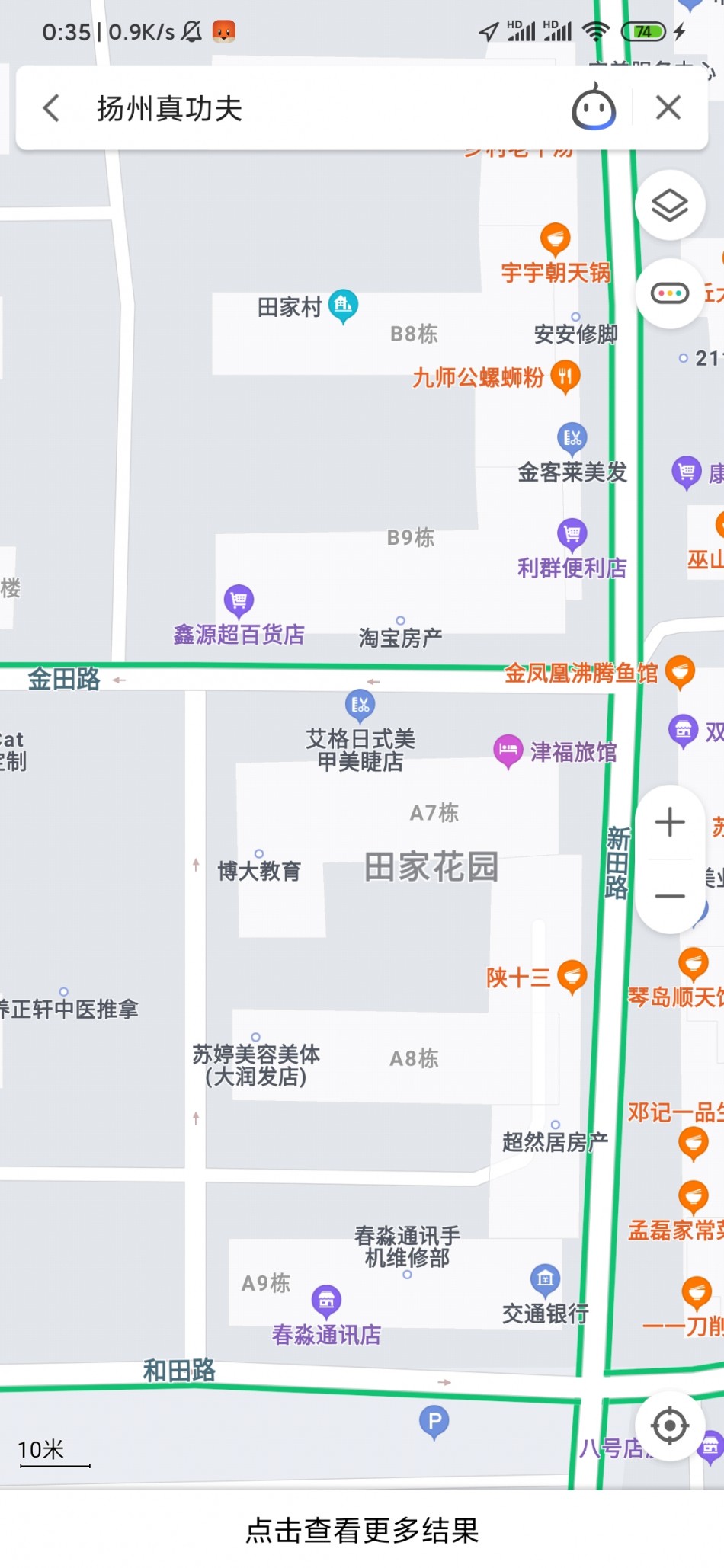
Task: Select the 鑫源超百货店 shop marker
Action: click(239, 600)
